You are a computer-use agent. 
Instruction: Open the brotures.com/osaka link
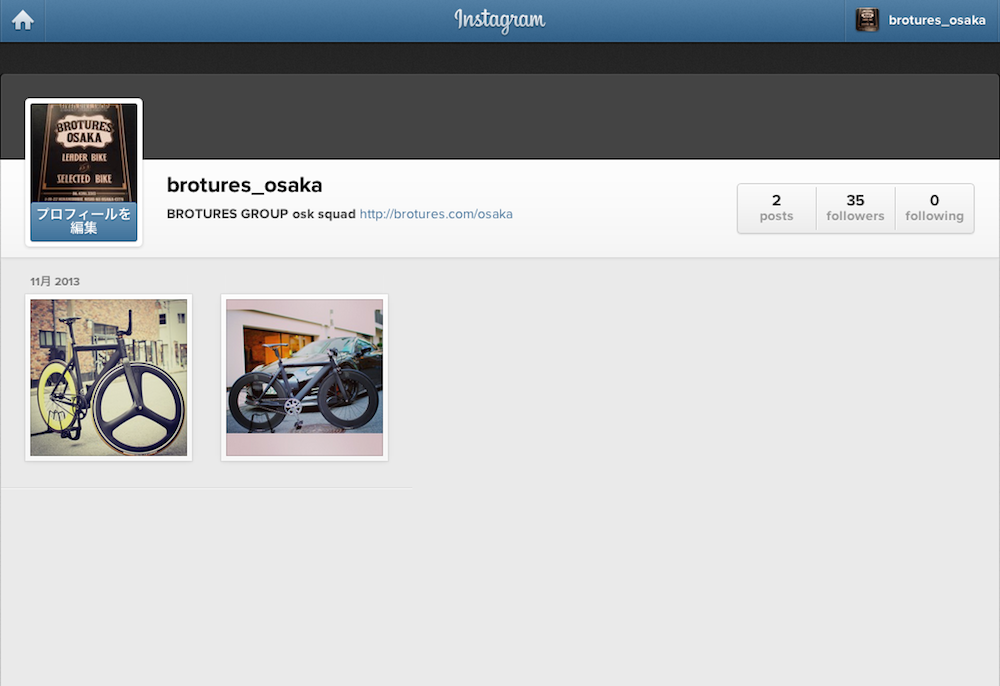(436, 214)
